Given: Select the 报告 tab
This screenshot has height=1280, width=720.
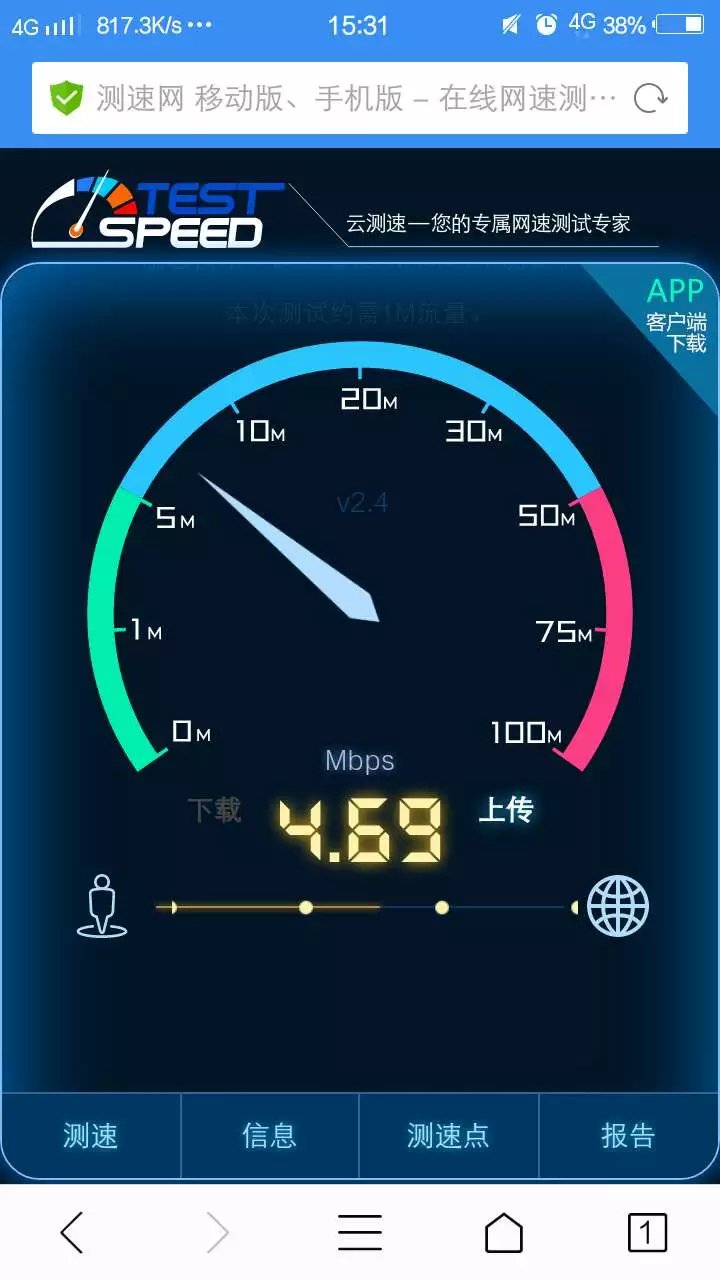Looking at the screenshot, I should (x=628, y=1136).
